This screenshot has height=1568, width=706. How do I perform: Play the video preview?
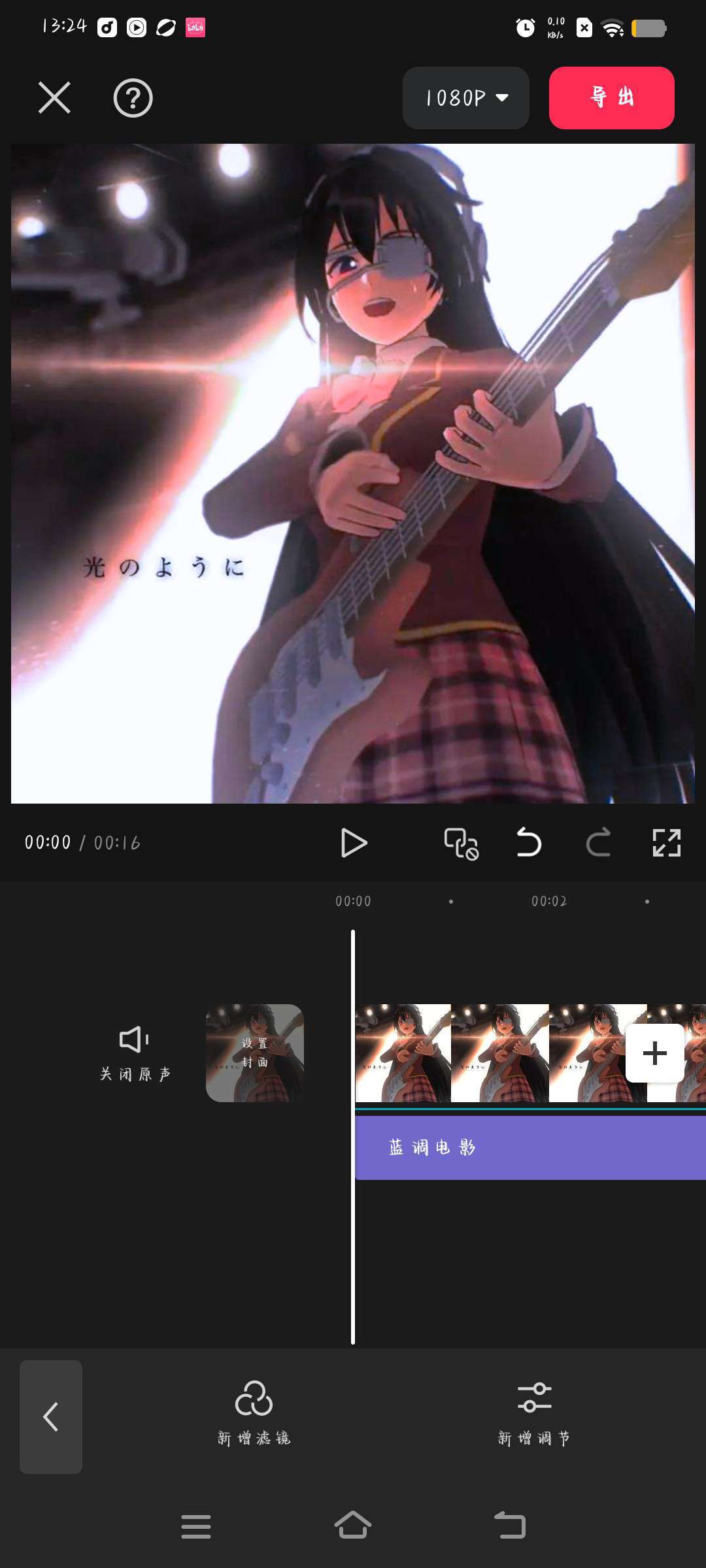pyautogui.click(x=354, y=843)
